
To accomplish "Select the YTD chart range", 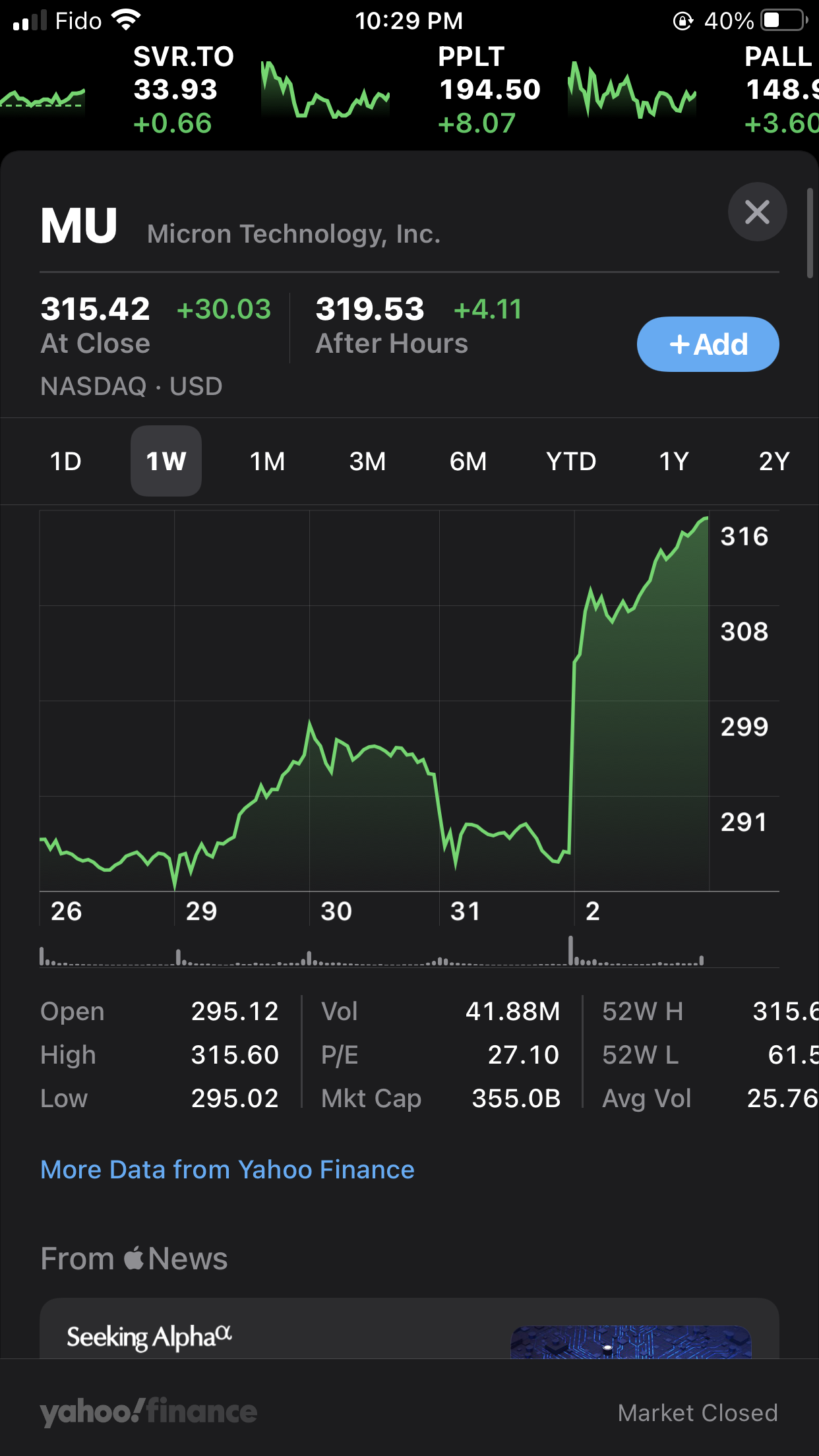I will point(571,462).
